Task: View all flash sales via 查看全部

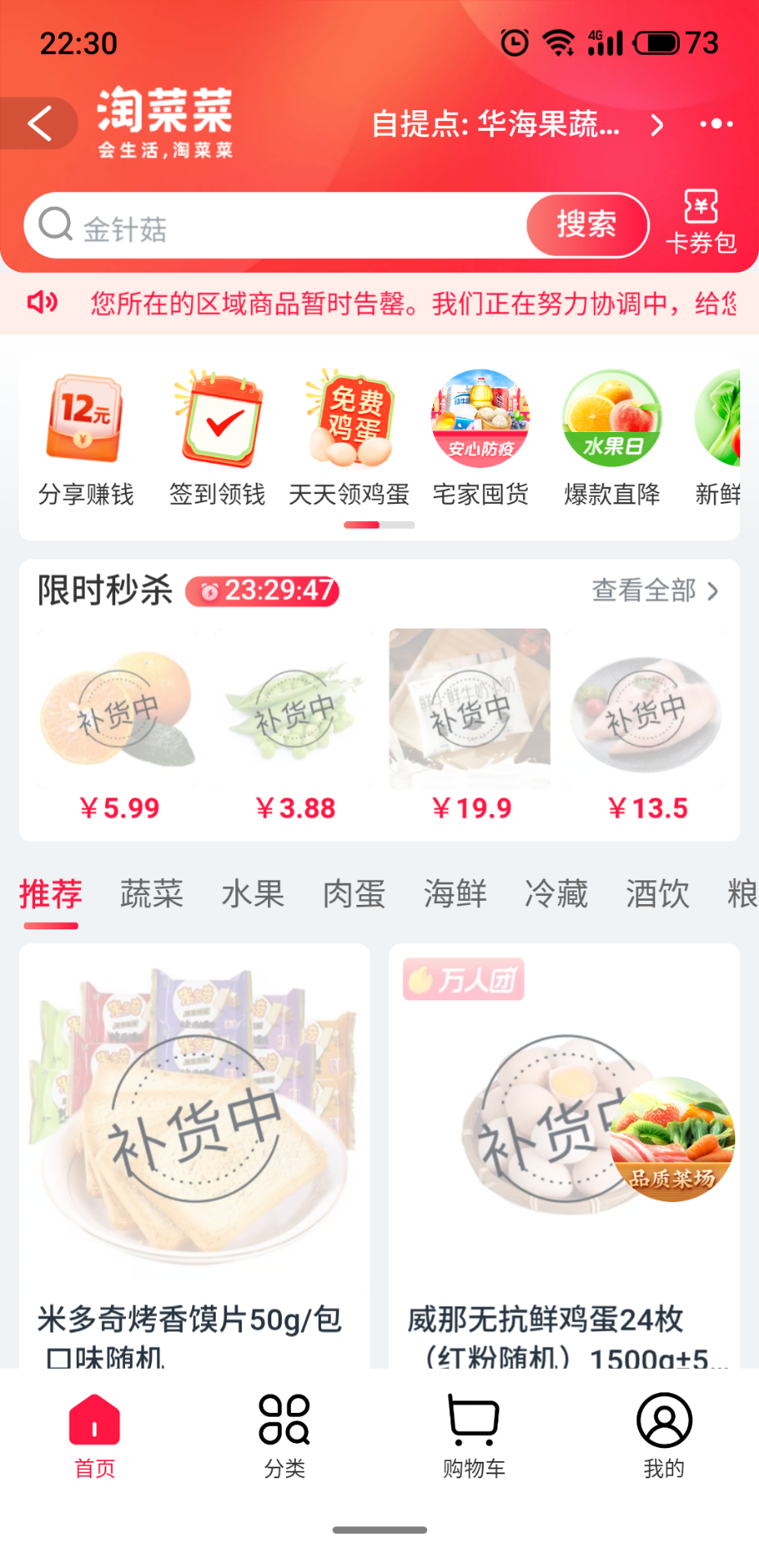Action: point(654,590)
